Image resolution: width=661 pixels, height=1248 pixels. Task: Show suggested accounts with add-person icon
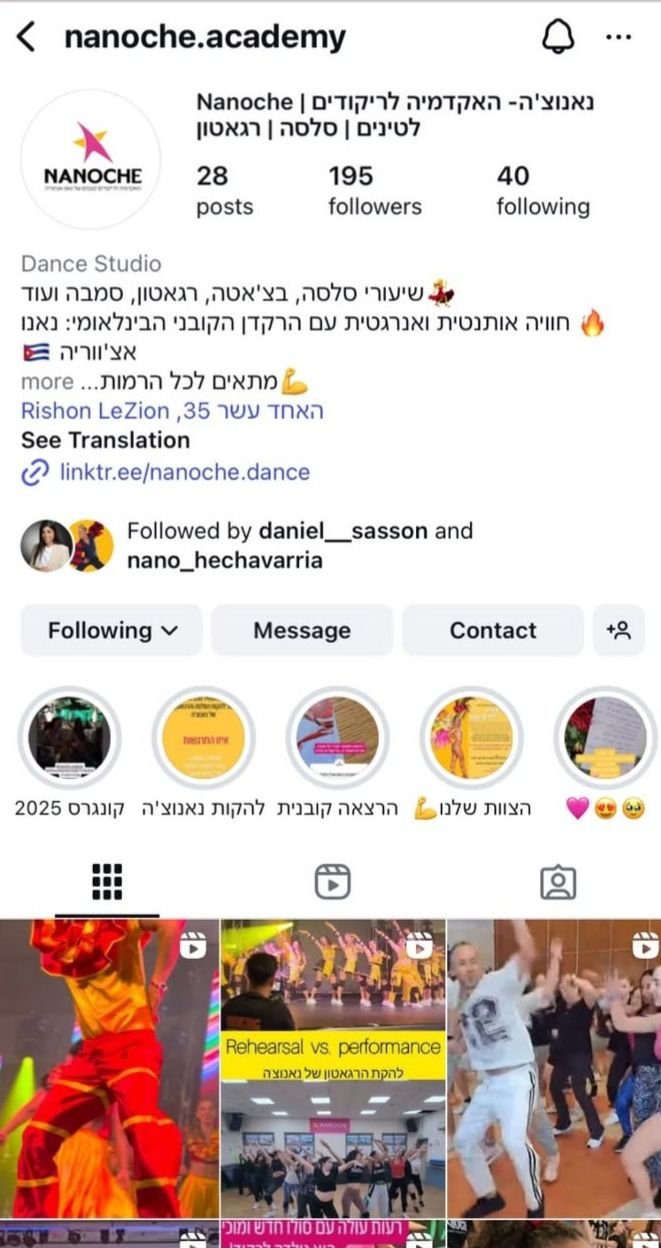pyautogui.click(x=618, y=630)
